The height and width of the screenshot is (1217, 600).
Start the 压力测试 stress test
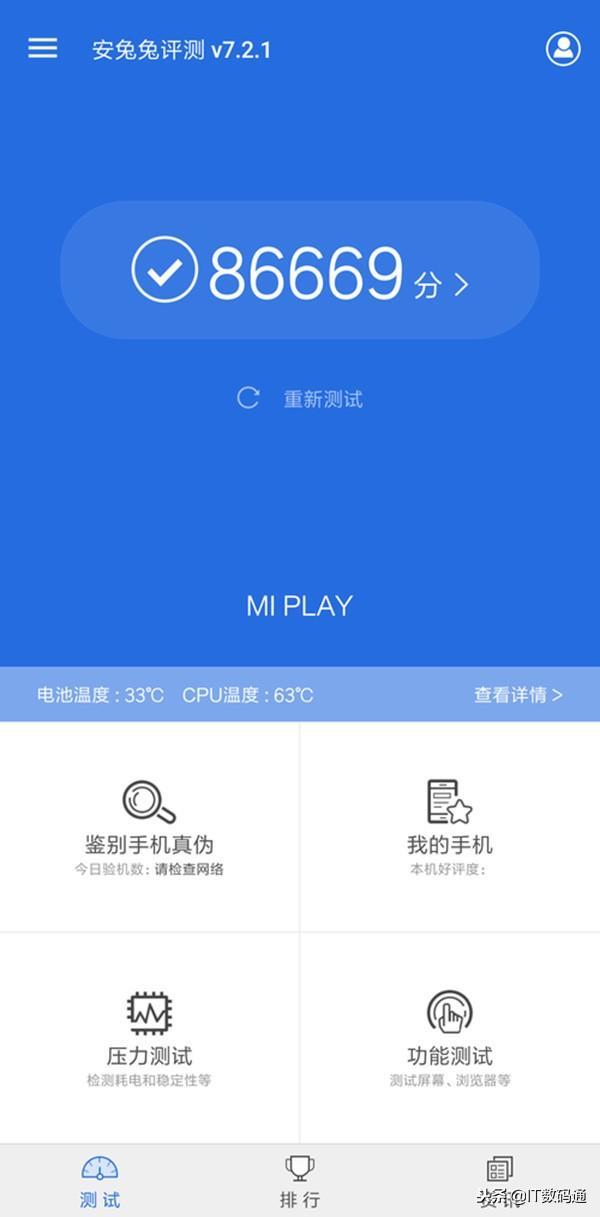[149, 1038]
